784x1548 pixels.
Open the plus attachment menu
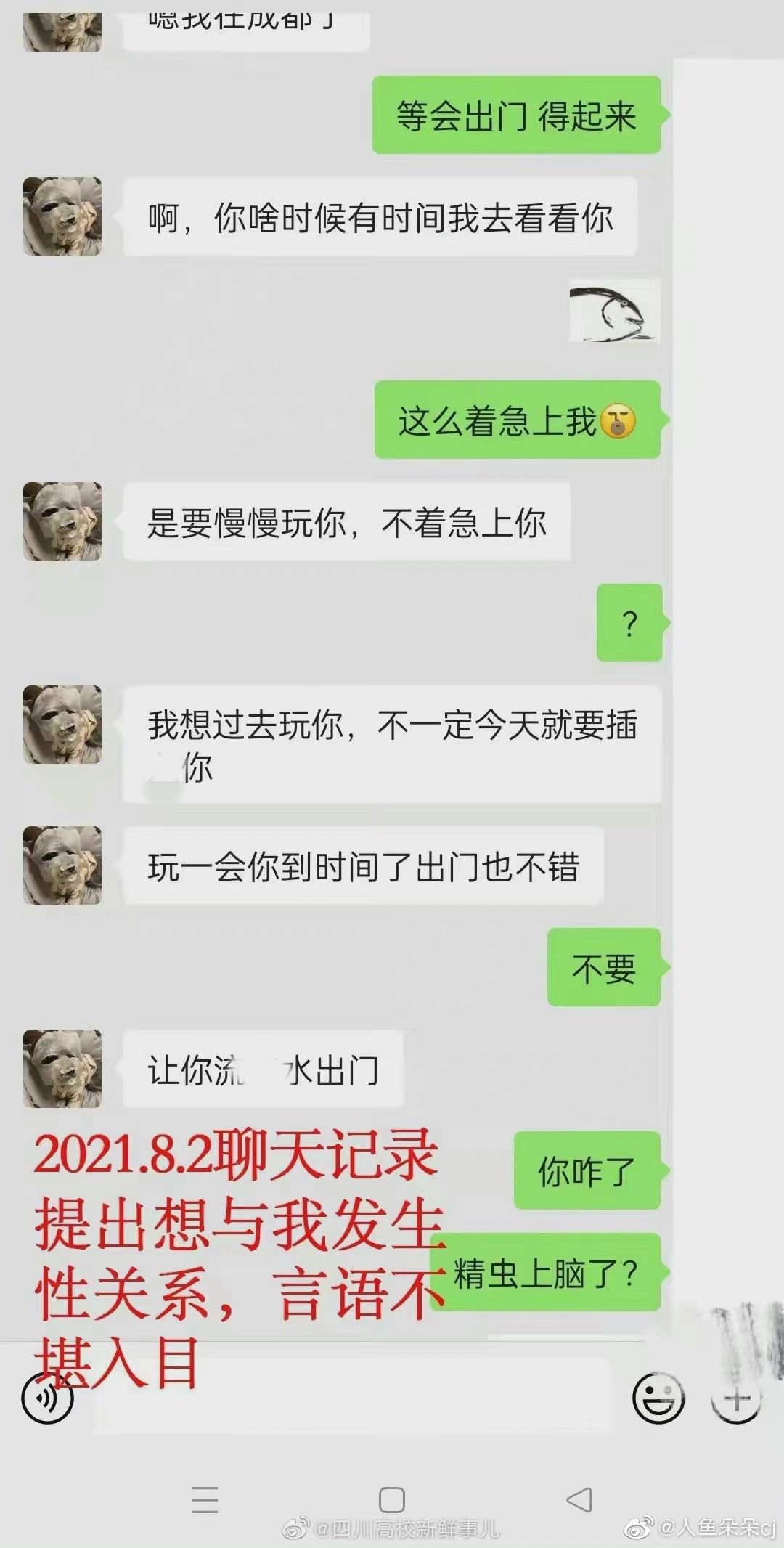point(736,1398)
